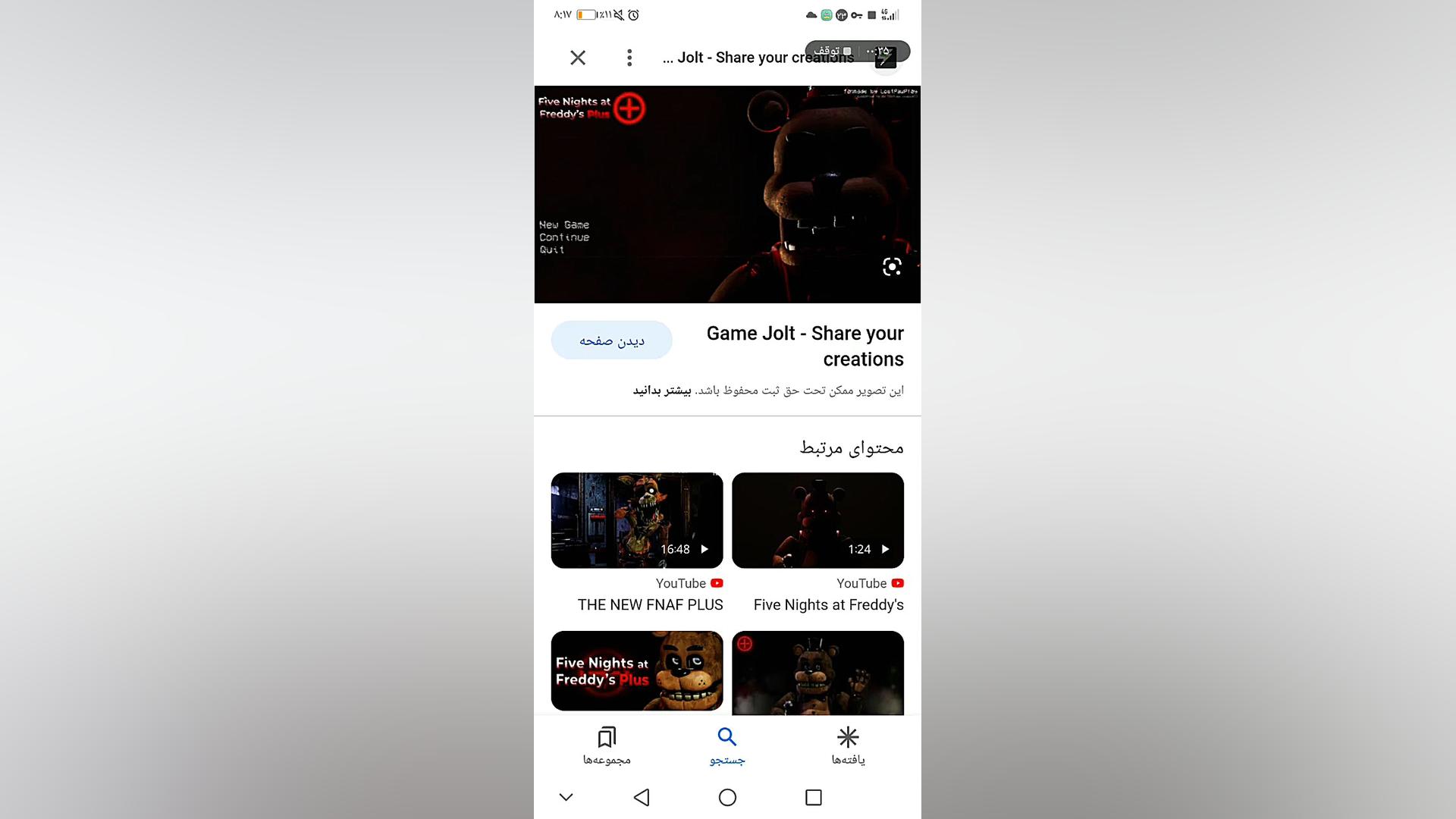Switch to the جستجو (Search) tab
Image resolution: width=1456 pixels, height=819 pixels.
click(x=727, y=745)
